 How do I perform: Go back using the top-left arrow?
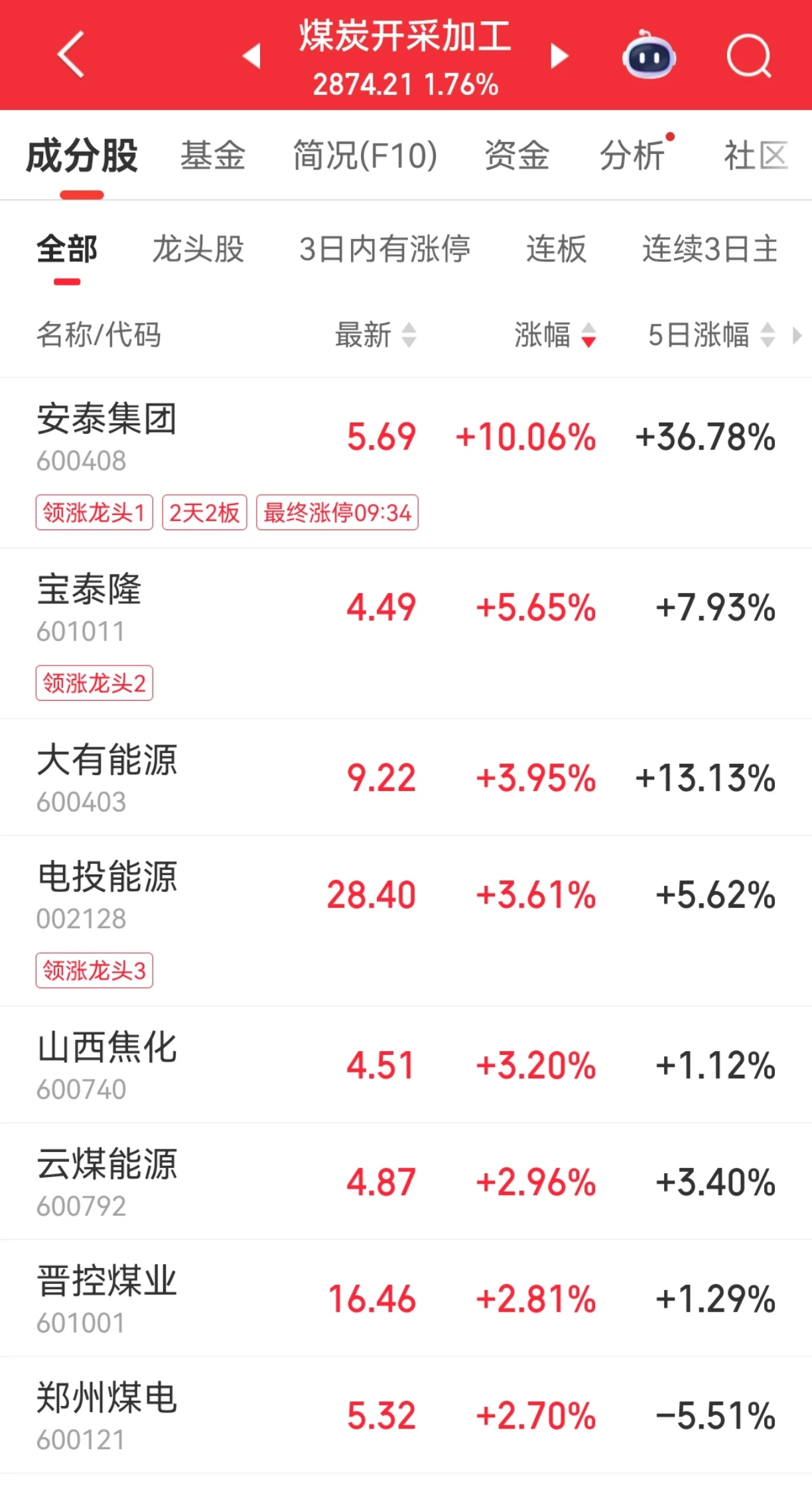click(71, 54)
